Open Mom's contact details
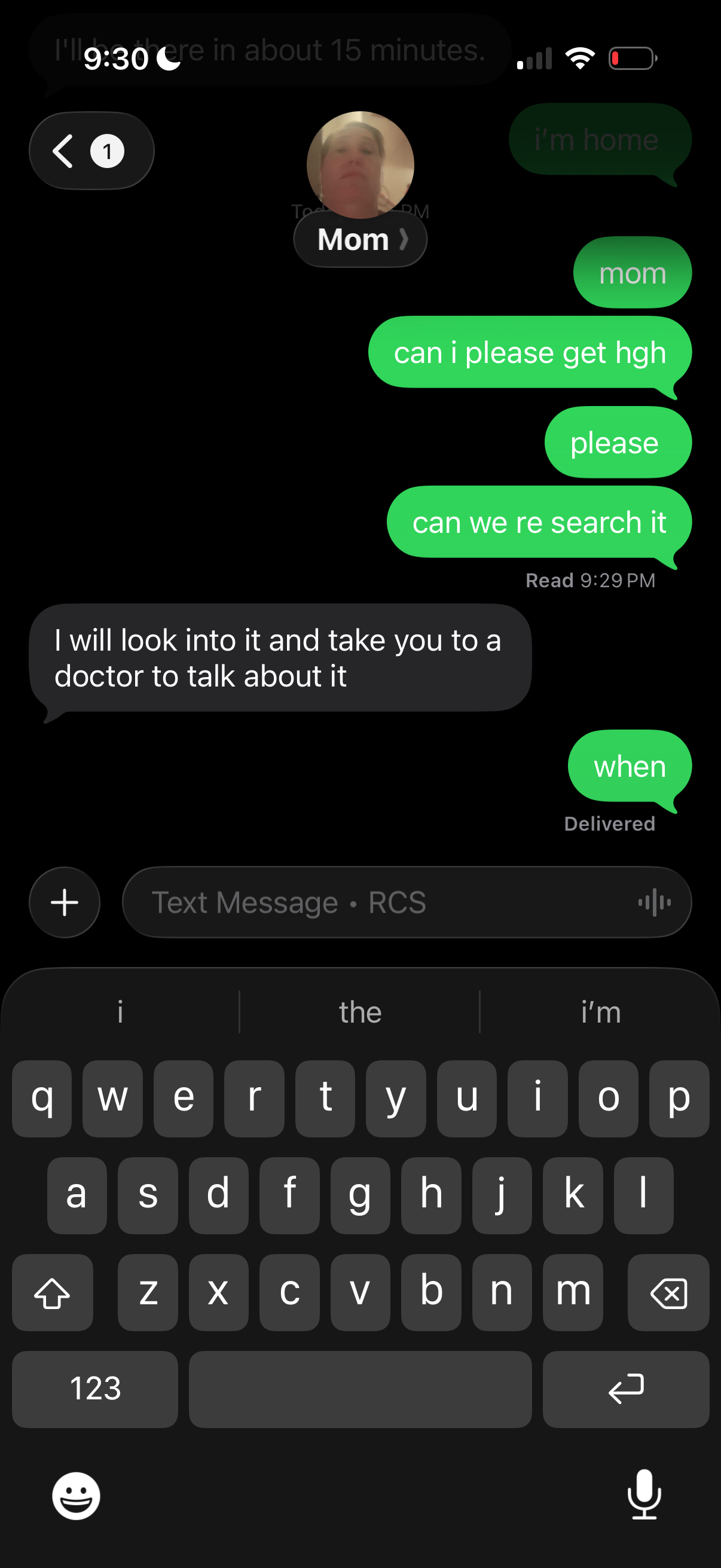The image size is (721, 1568). (360, 239)
